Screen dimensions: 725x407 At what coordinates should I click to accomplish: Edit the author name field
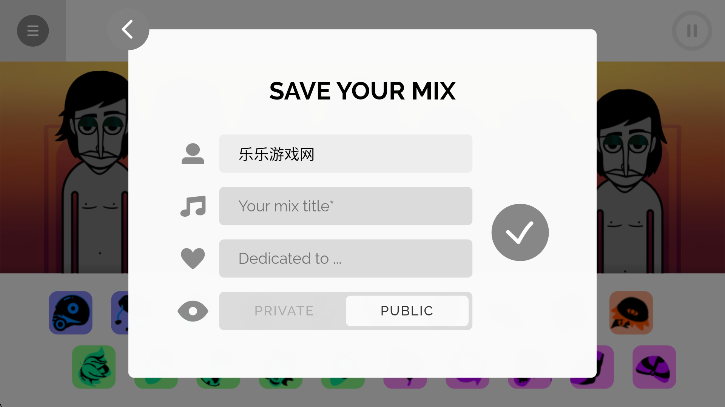pos(345,154)
